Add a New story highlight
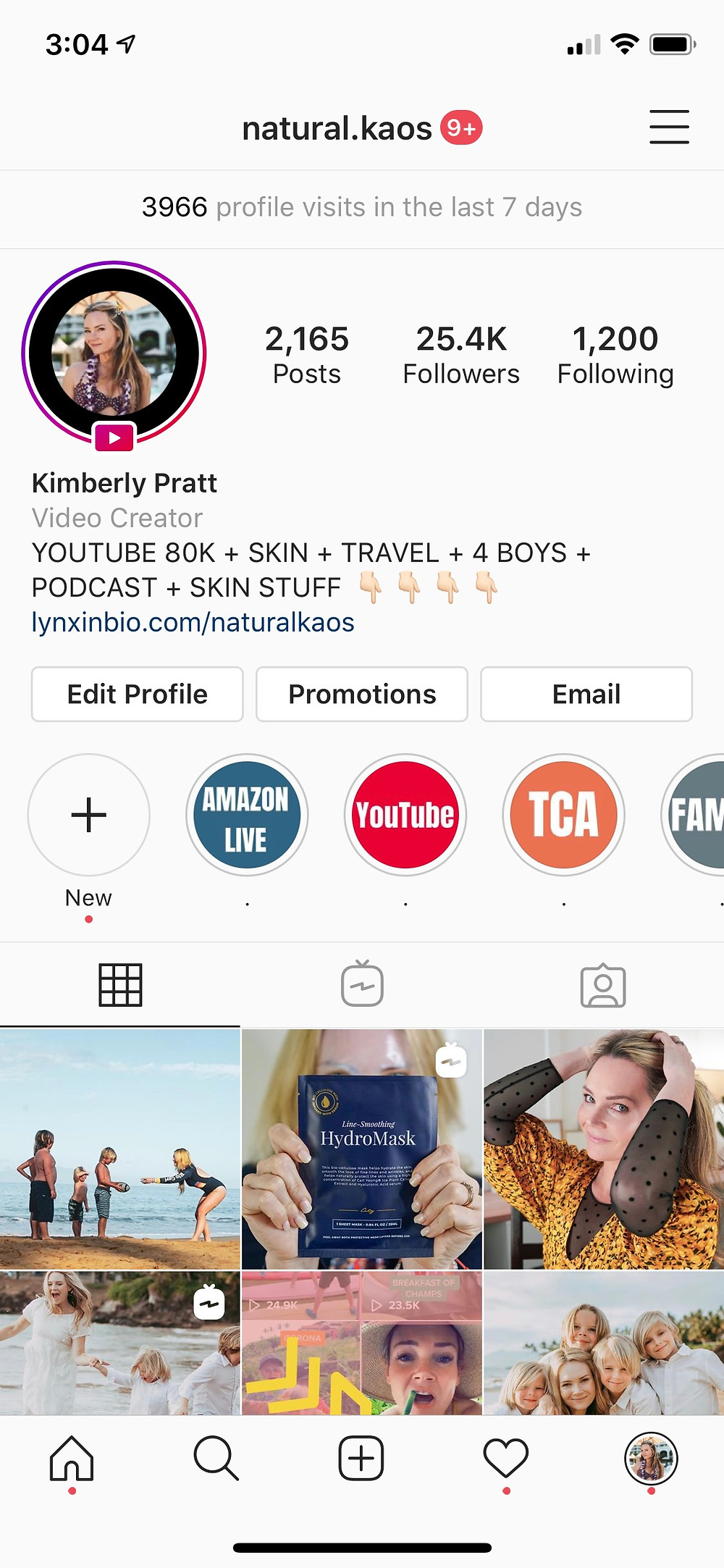This screenshot has width=724, height=1568. pyautogui.click(x=89, y=815)
